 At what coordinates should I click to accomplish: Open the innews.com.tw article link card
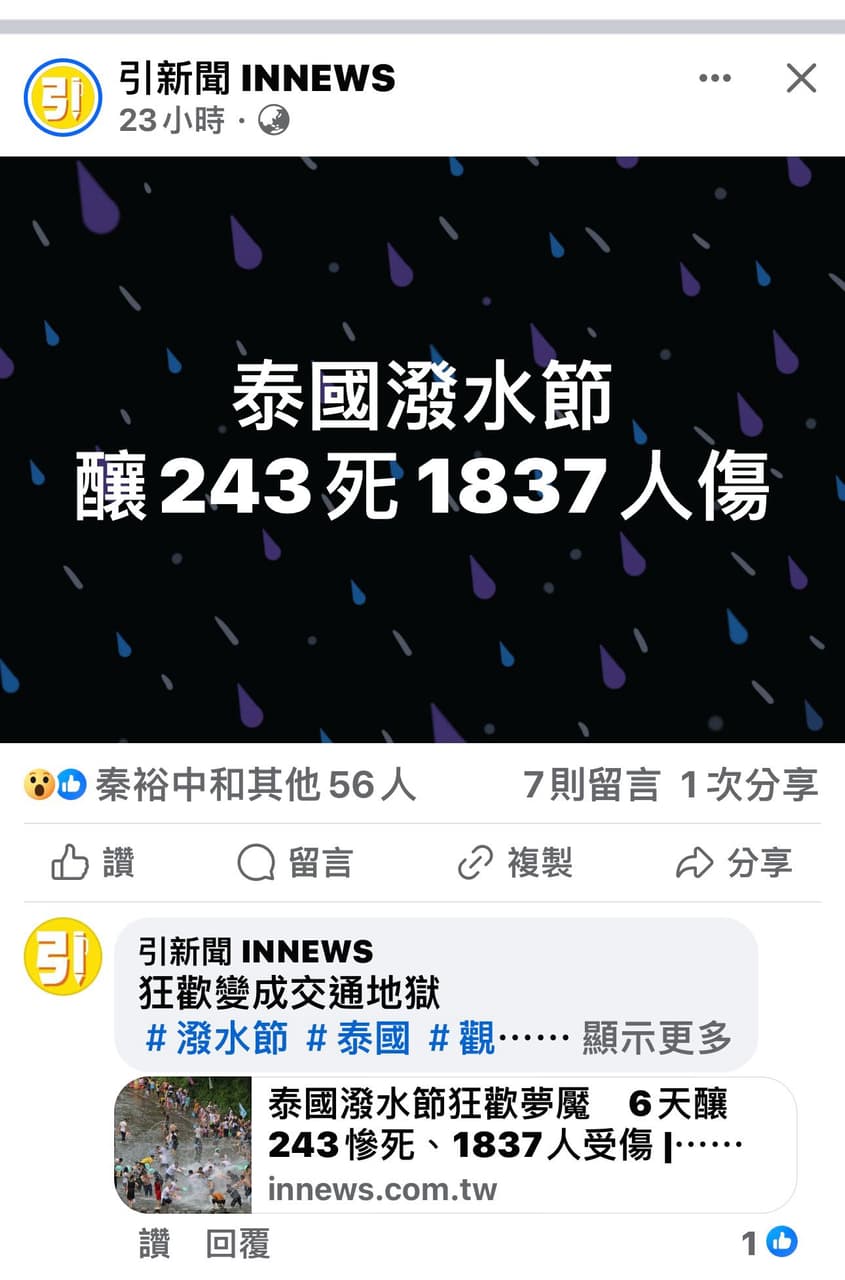(455, 1145)
